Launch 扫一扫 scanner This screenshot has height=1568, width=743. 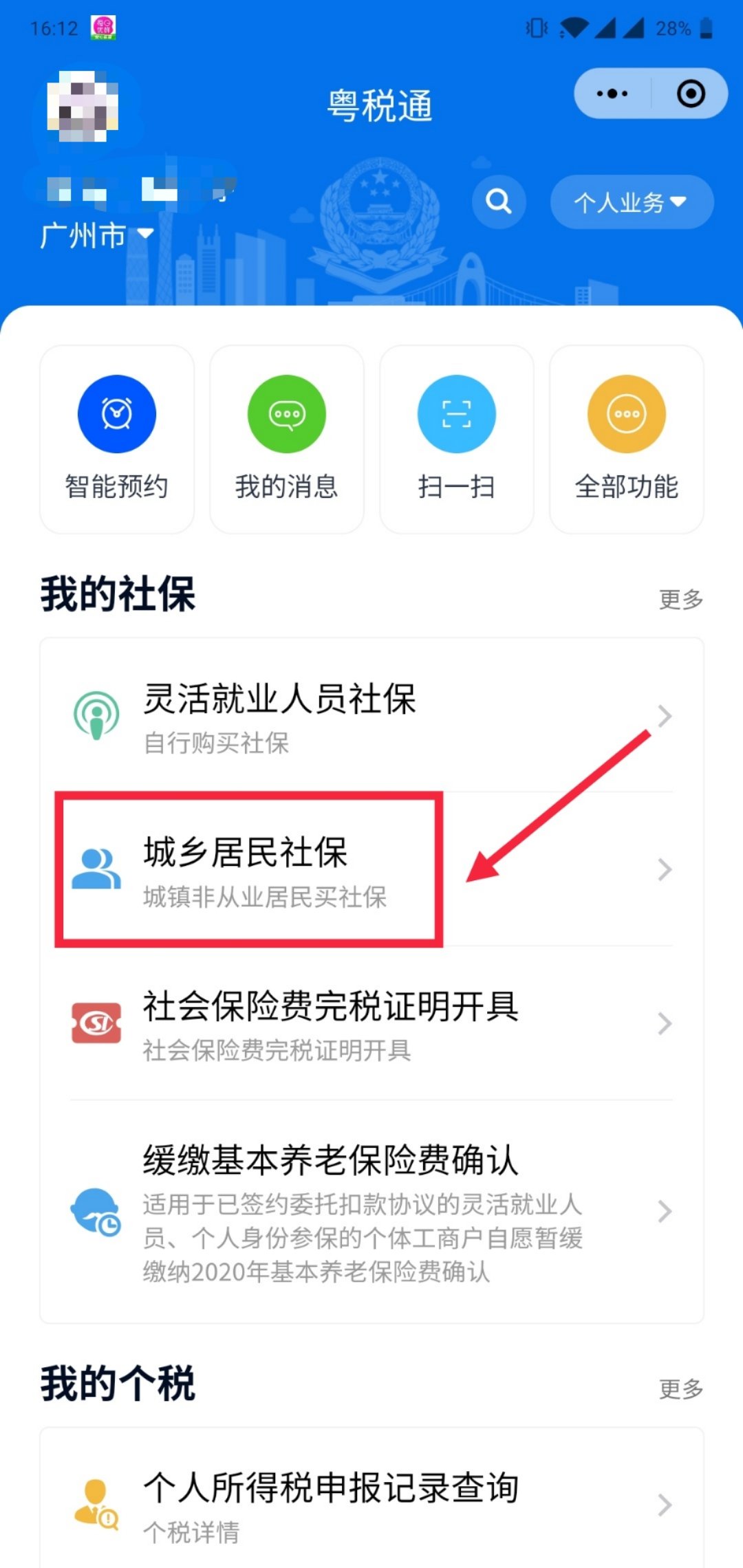(456, 439)
